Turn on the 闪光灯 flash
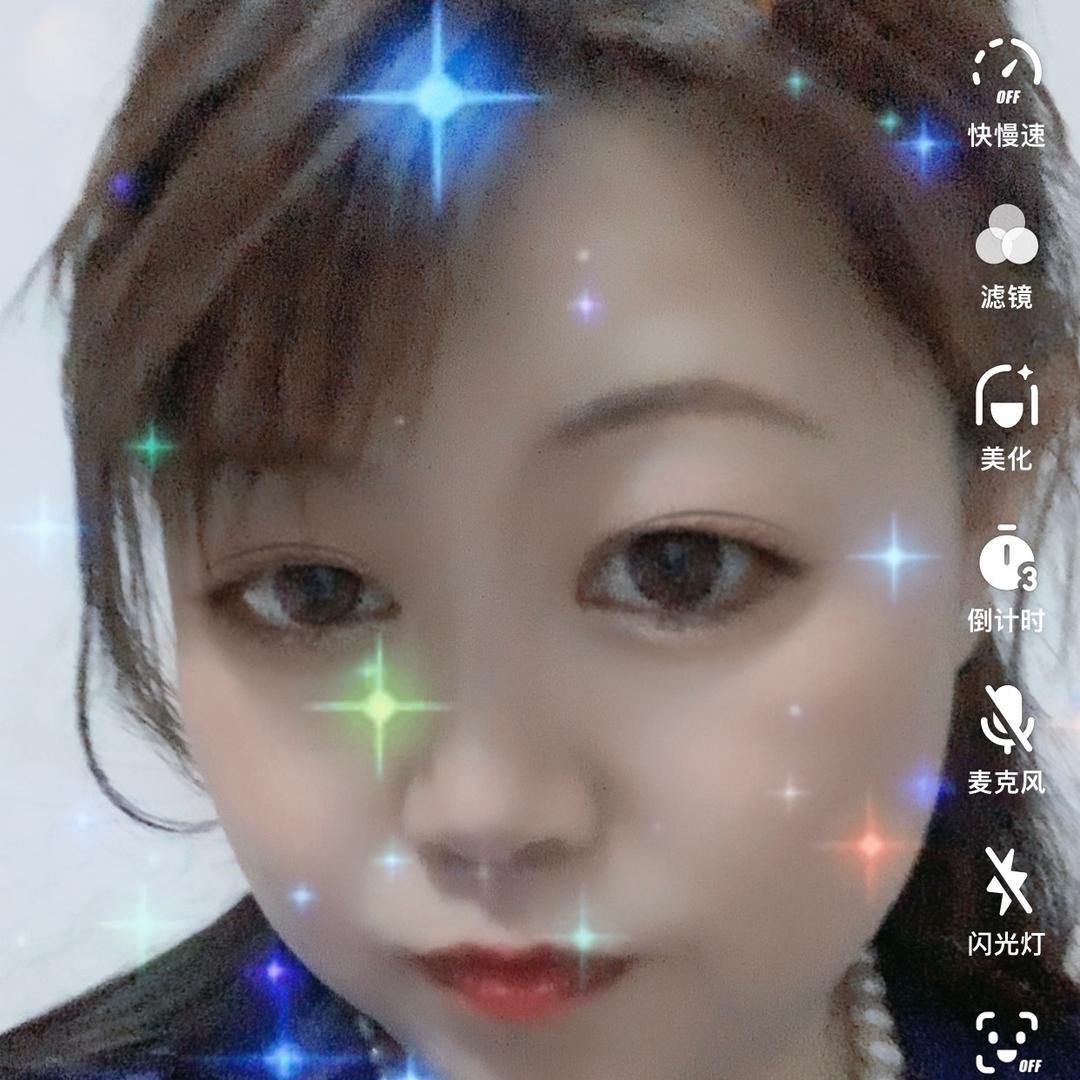This screenshot has width=1080, height=1080. pos(1007,882)
